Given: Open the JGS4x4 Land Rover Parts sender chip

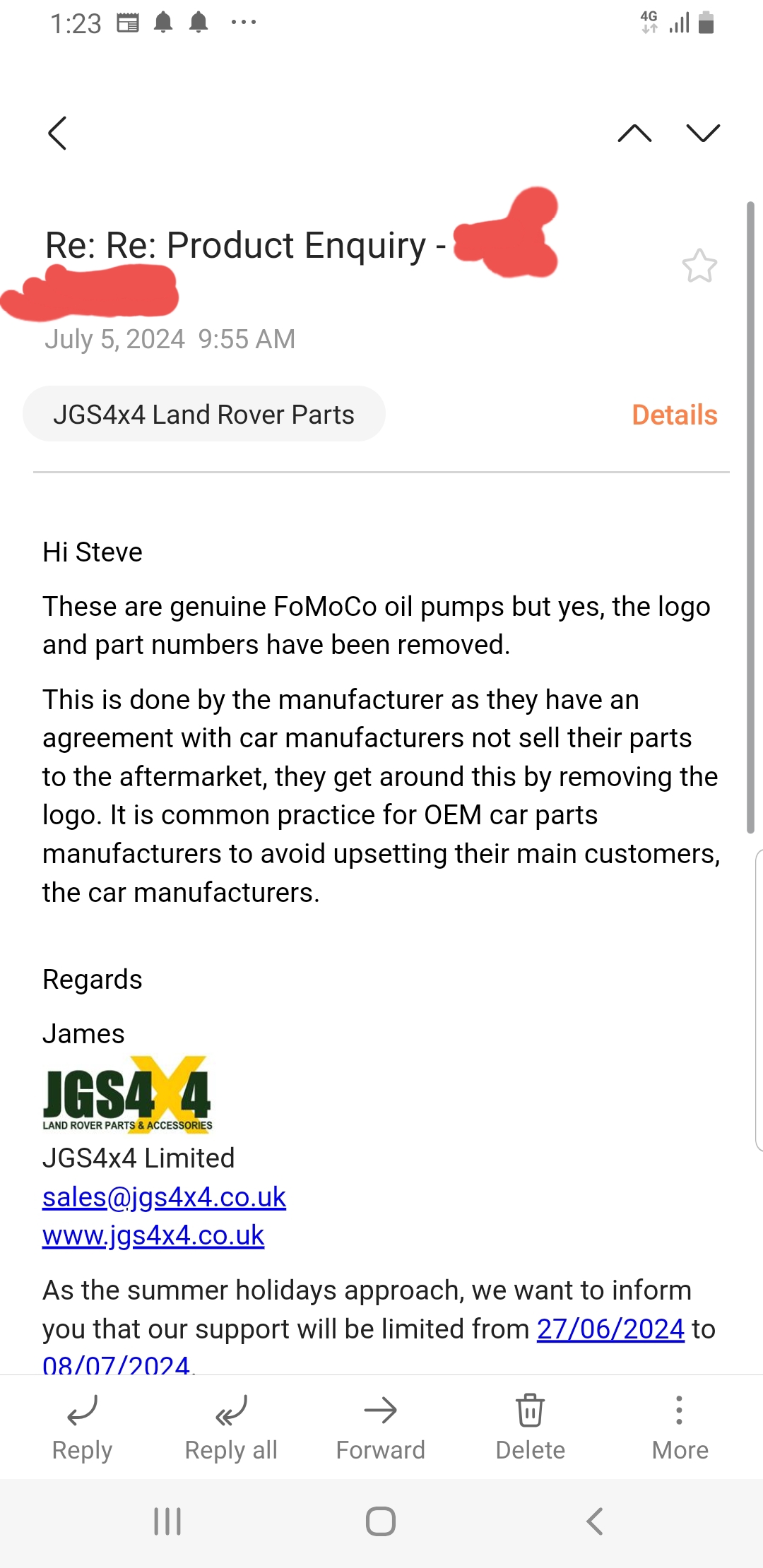Looking at the screenshot, I should 203,414.
